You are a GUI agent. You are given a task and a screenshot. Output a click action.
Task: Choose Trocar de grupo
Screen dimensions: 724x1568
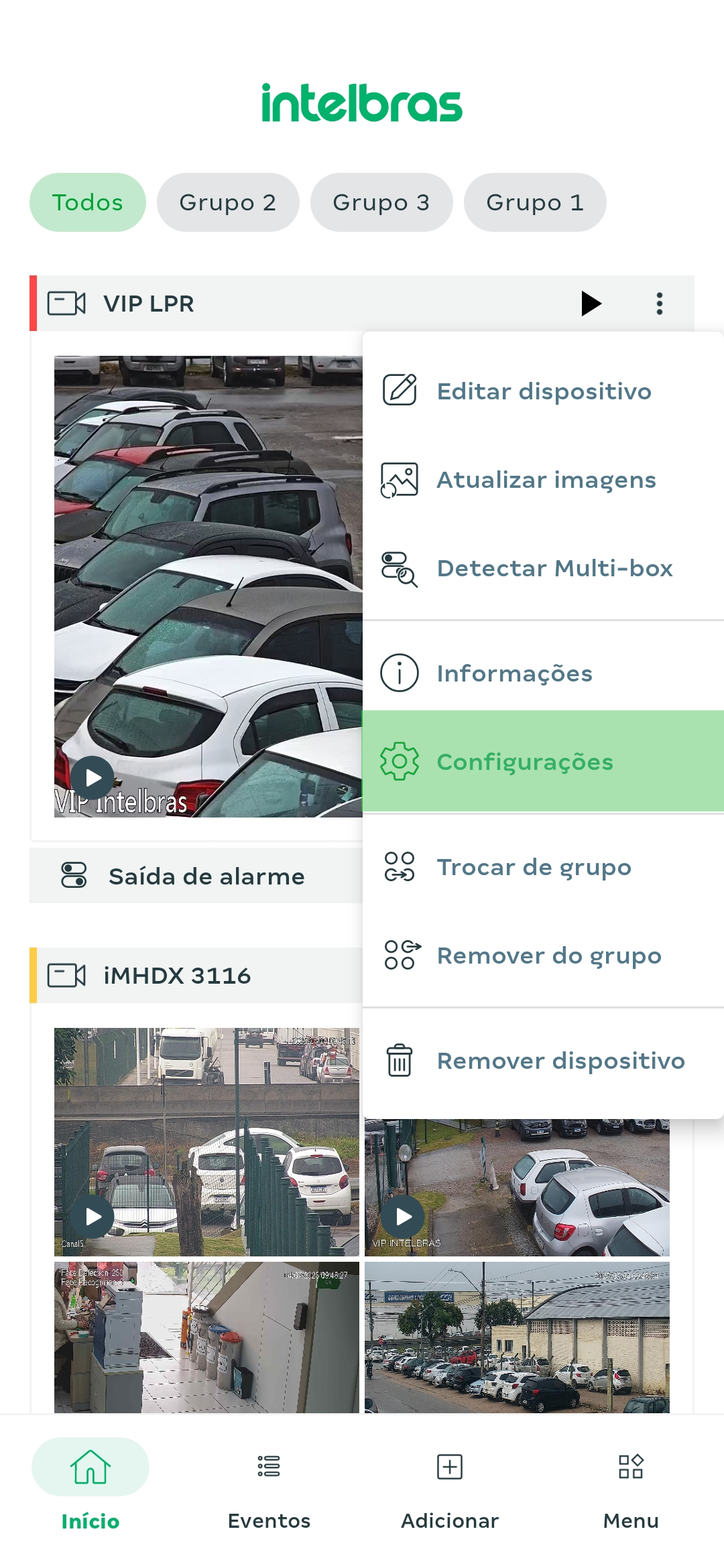543,867
